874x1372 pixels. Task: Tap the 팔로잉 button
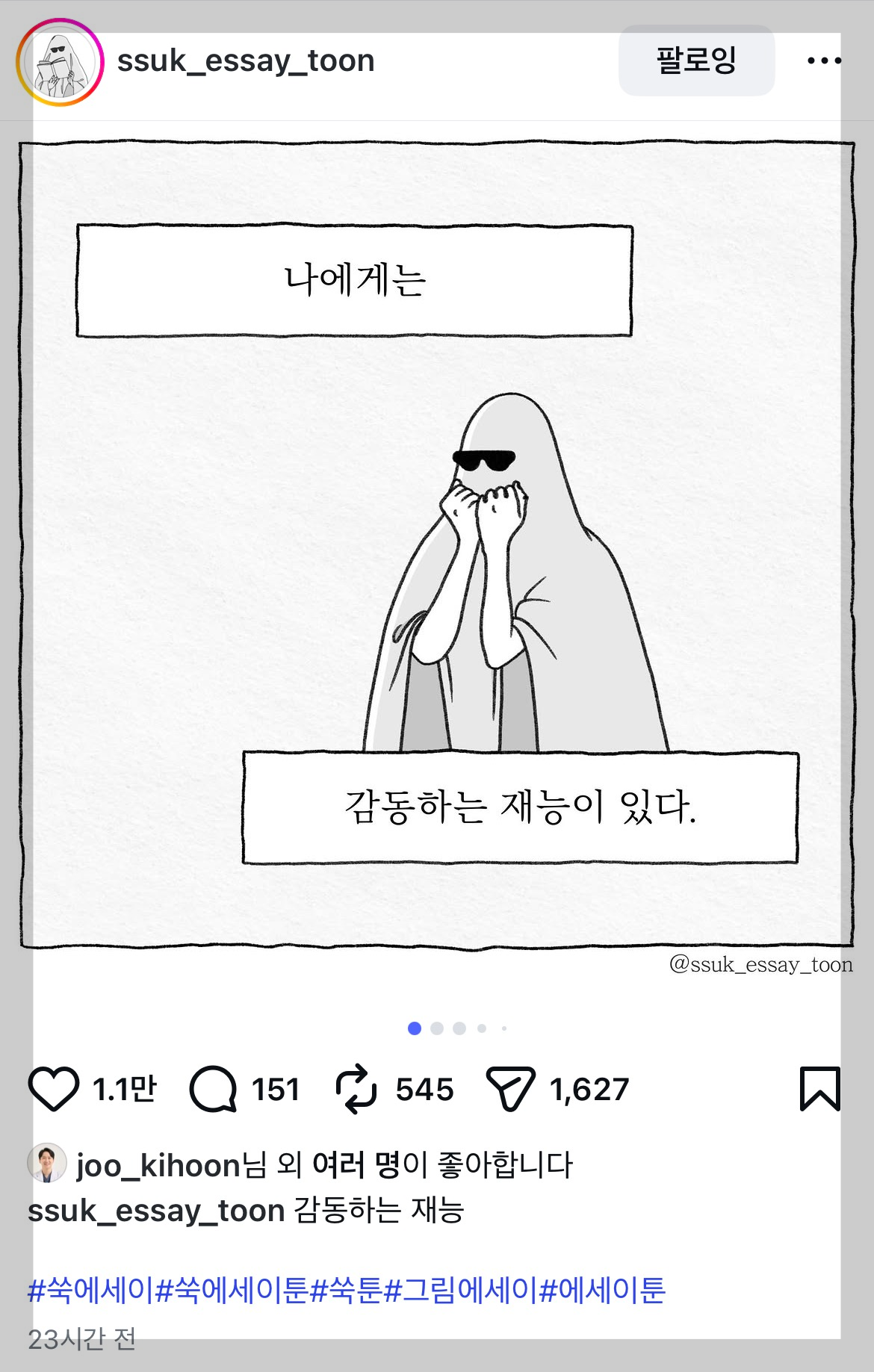pos(696,60)
